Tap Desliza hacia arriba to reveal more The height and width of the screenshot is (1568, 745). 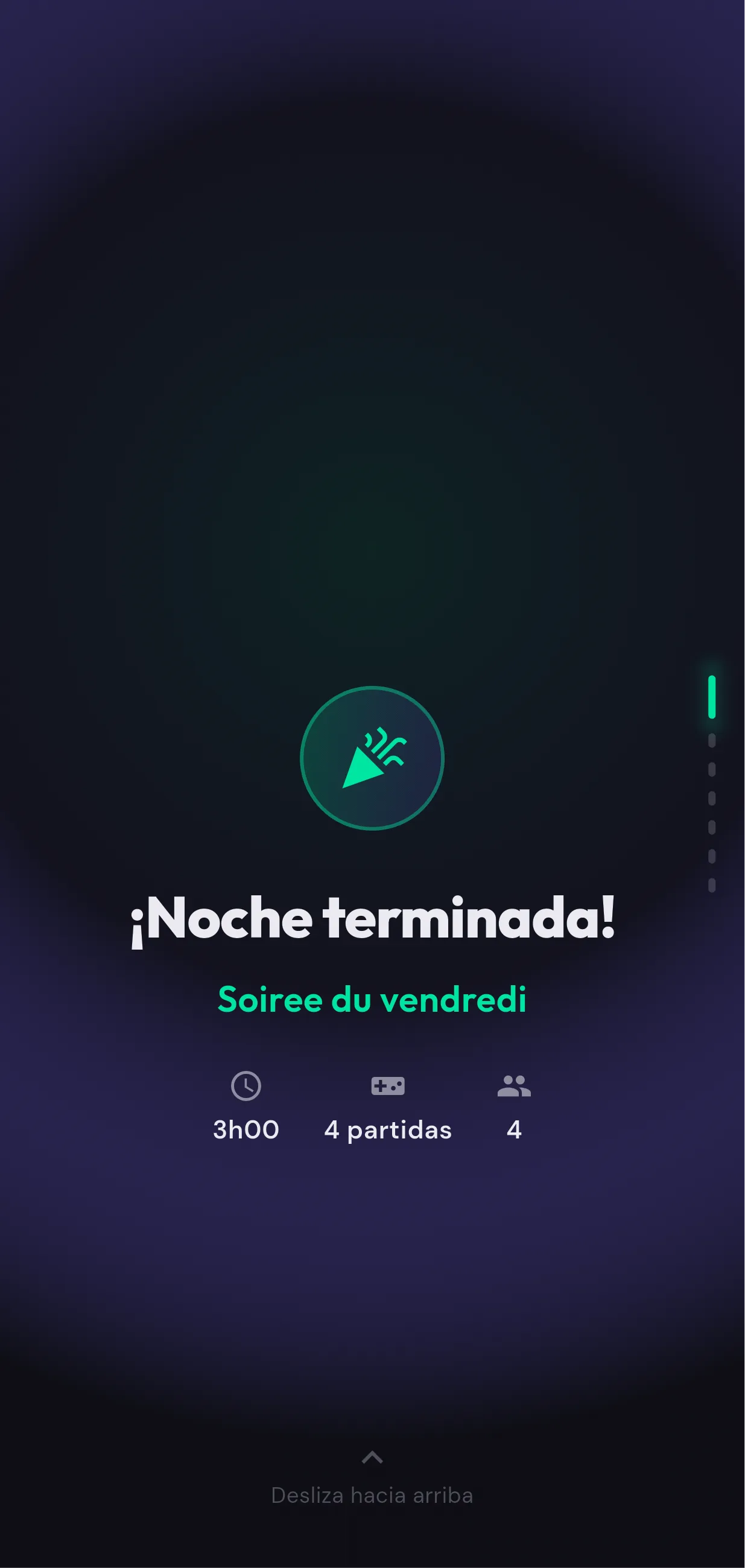pyautogui.click(x=373, y=1496)
